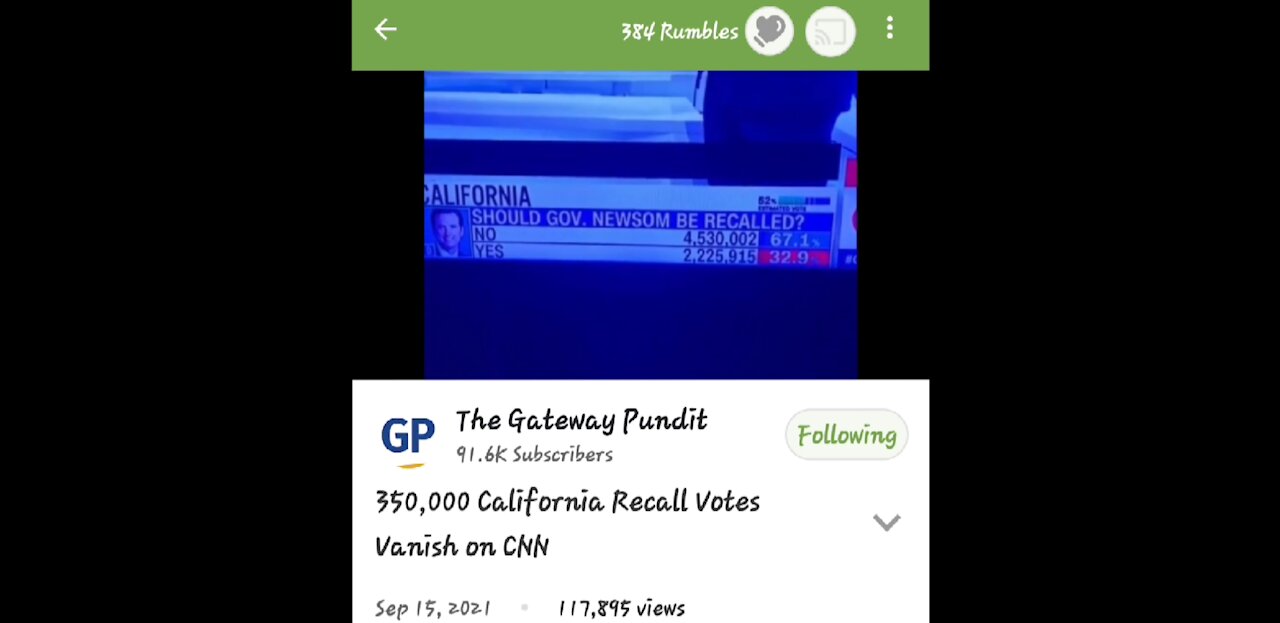The image size is (1280, 623).
Task: Go back using the arrow icon
Action: point(385,30)
